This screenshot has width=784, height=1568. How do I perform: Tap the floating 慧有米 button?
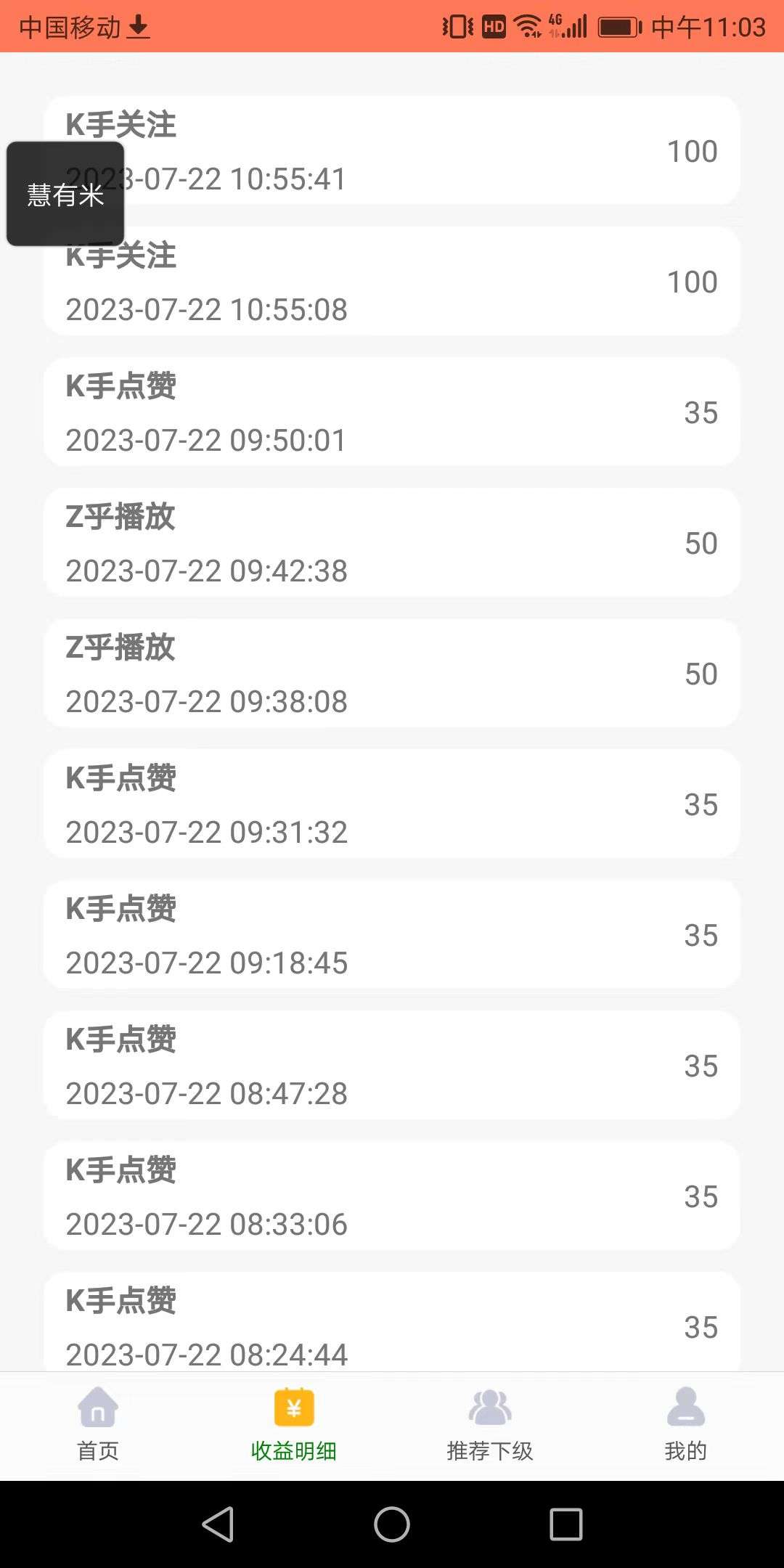pos(65,195)
